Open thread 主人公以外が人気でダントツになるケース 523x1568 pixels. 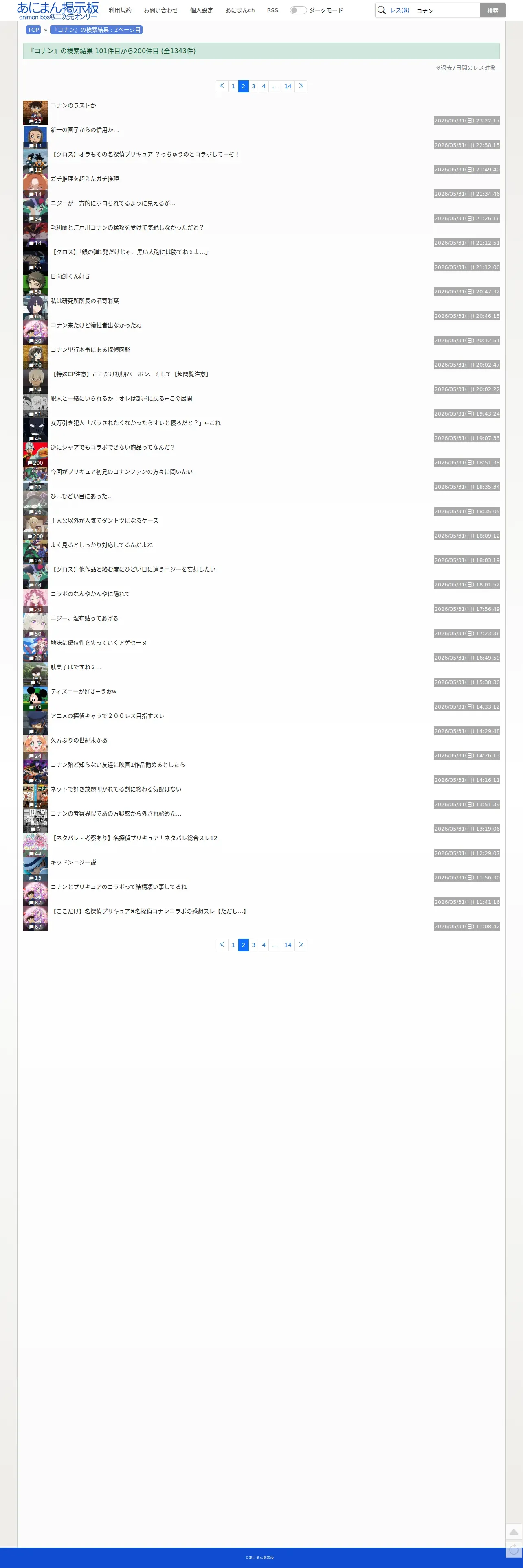point(104,520)
